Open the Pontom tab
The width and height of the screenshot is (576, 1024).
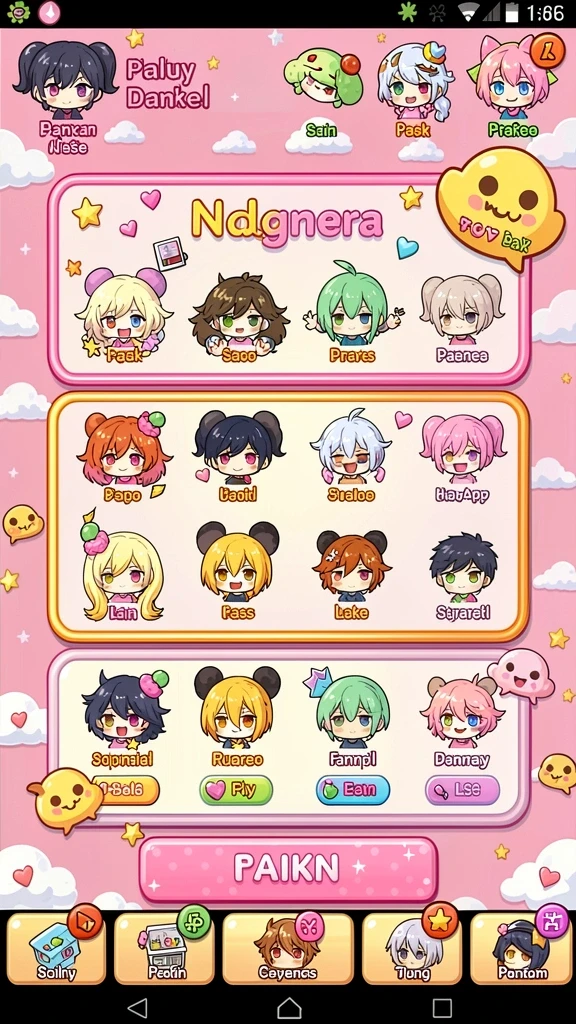point(520,948)
